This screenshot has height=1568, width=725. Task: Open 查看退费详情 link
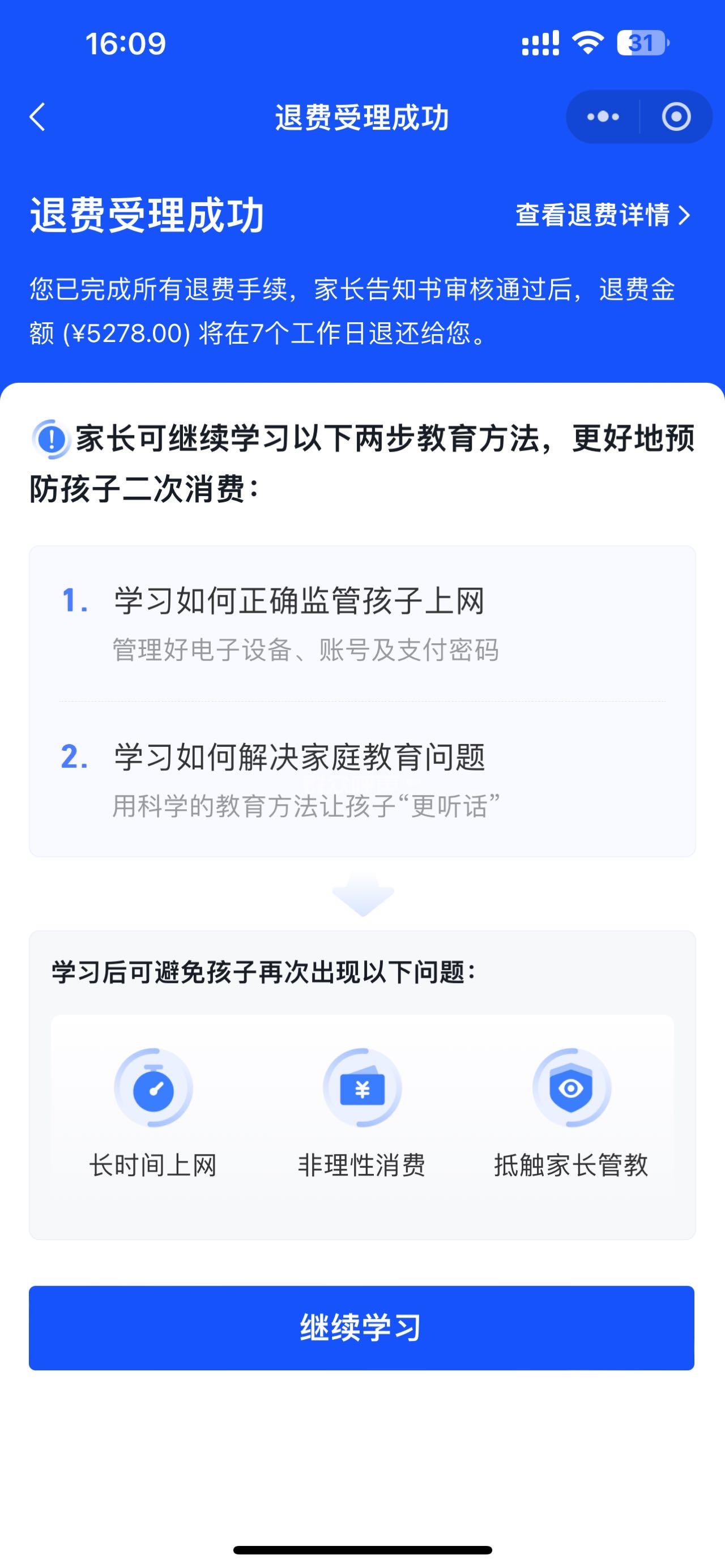tap(603, 215)
